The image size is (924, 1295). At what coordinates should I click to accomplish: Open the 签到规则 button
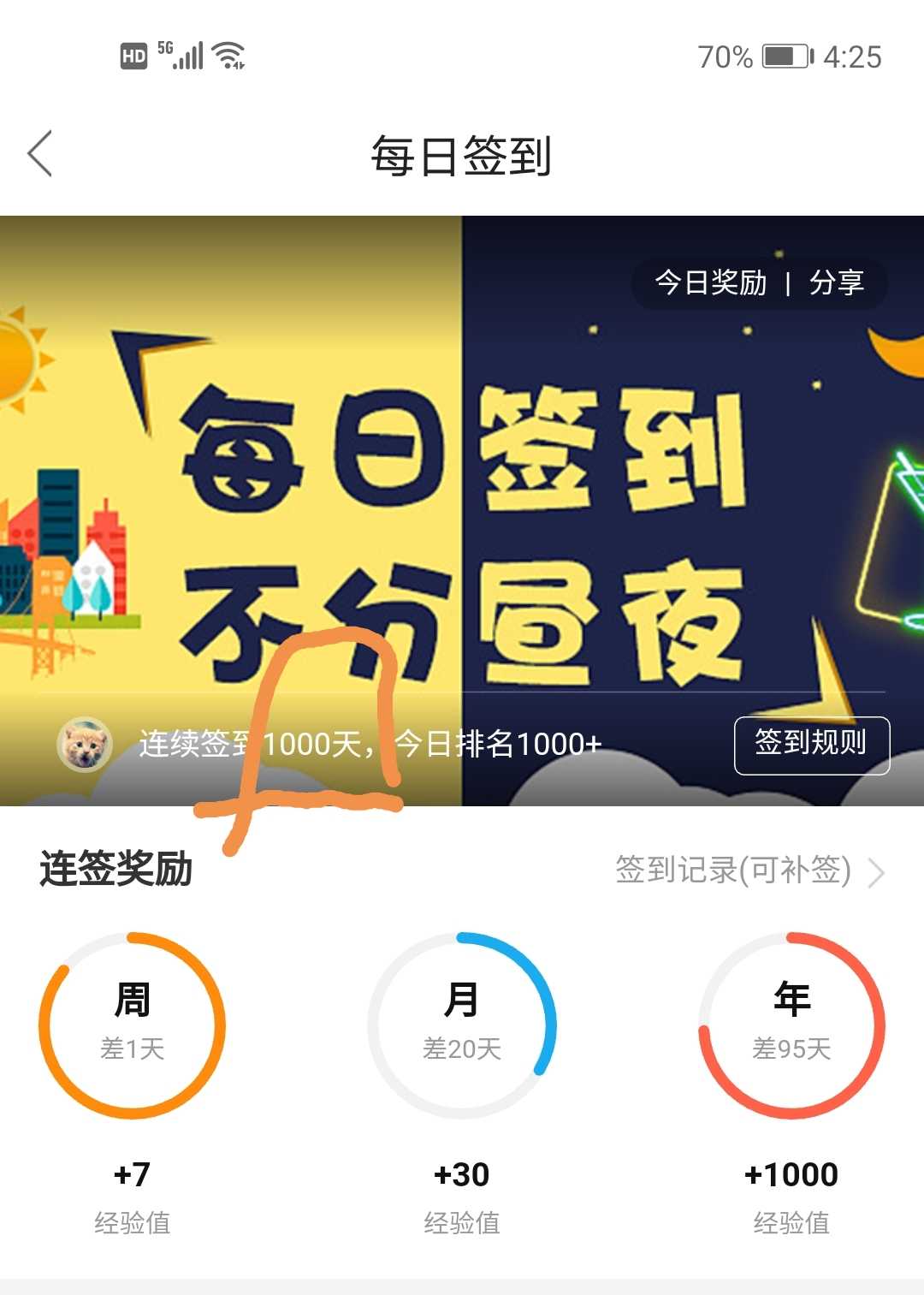coord(811,745)
